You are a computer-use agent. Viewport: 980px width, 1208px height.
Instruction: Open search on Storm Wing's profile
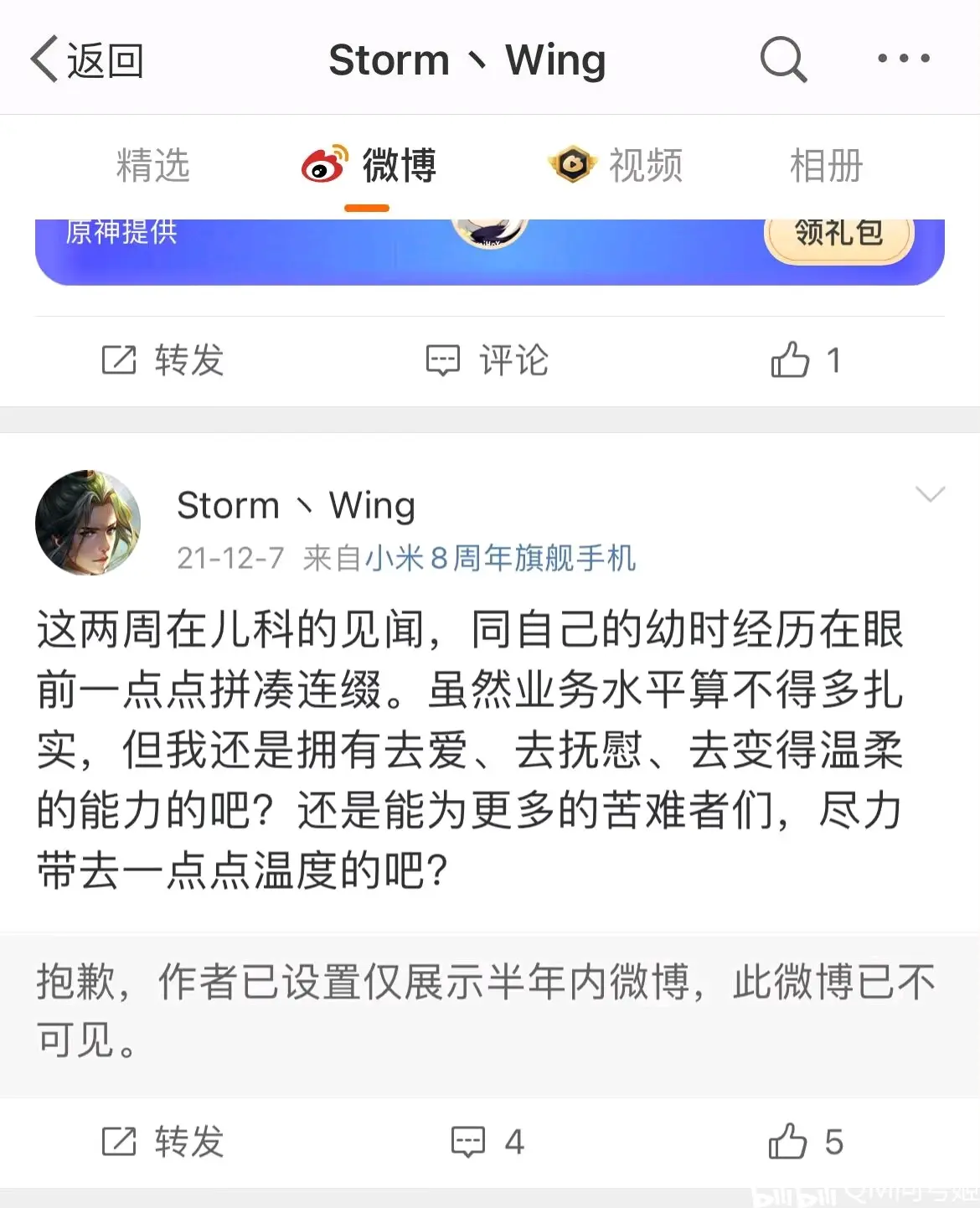tap(782, 59)
